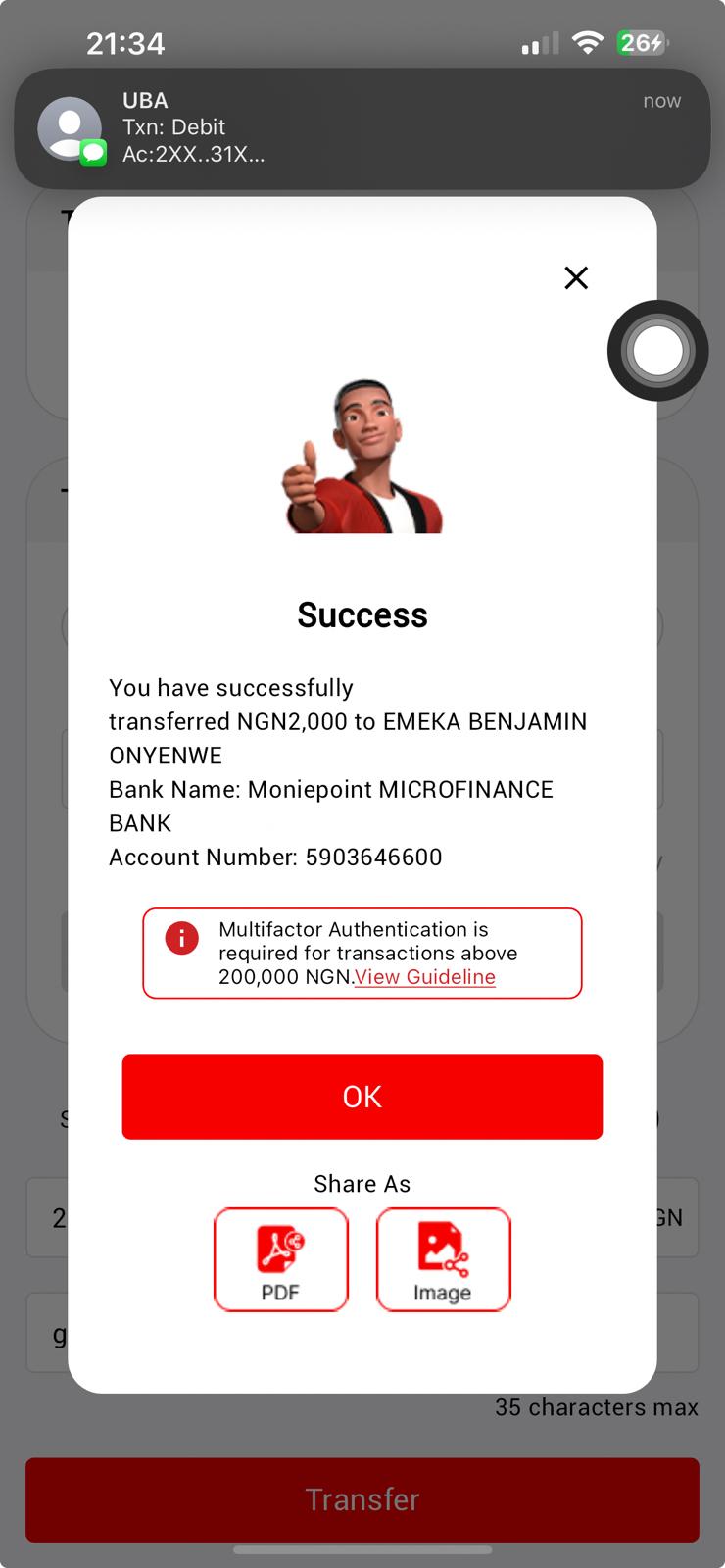This screenshot has width=725, height=1568.
Task: Confirm the transfer with OK
Action: tap(362, 1097)
